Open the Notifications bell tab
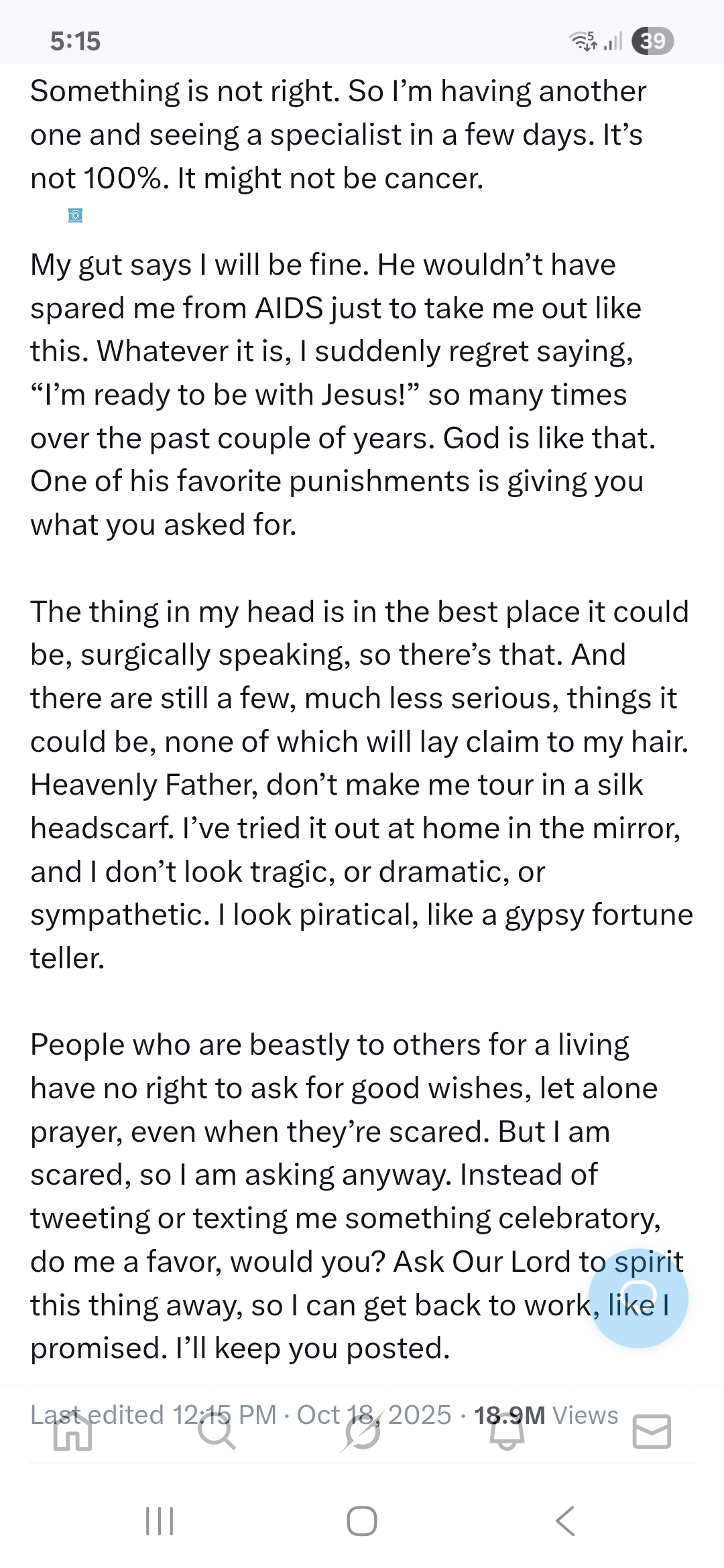This screenshot has height=1568, width=724. [x=507, y=1434]
